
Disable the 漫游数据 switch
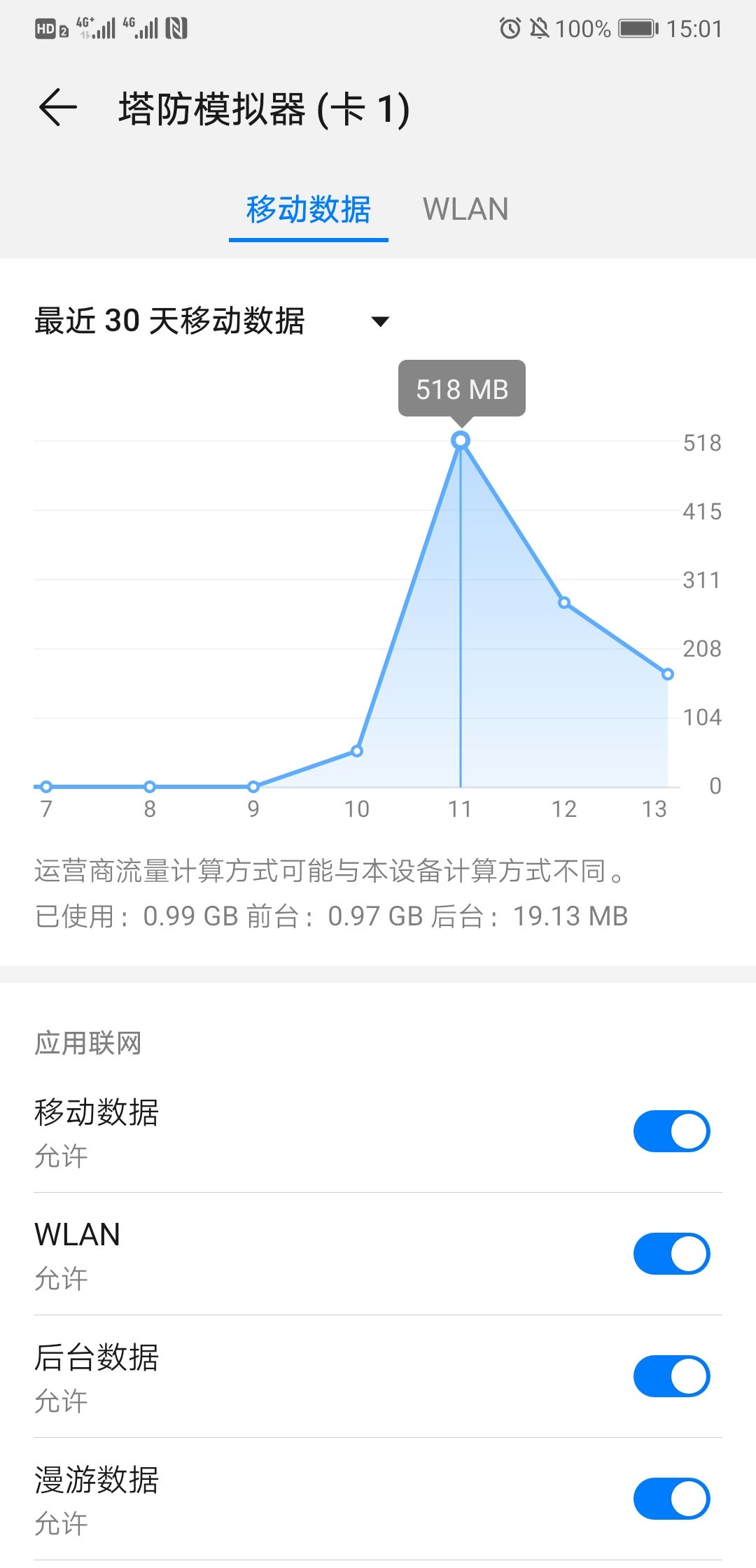[x=671, y=1499]
